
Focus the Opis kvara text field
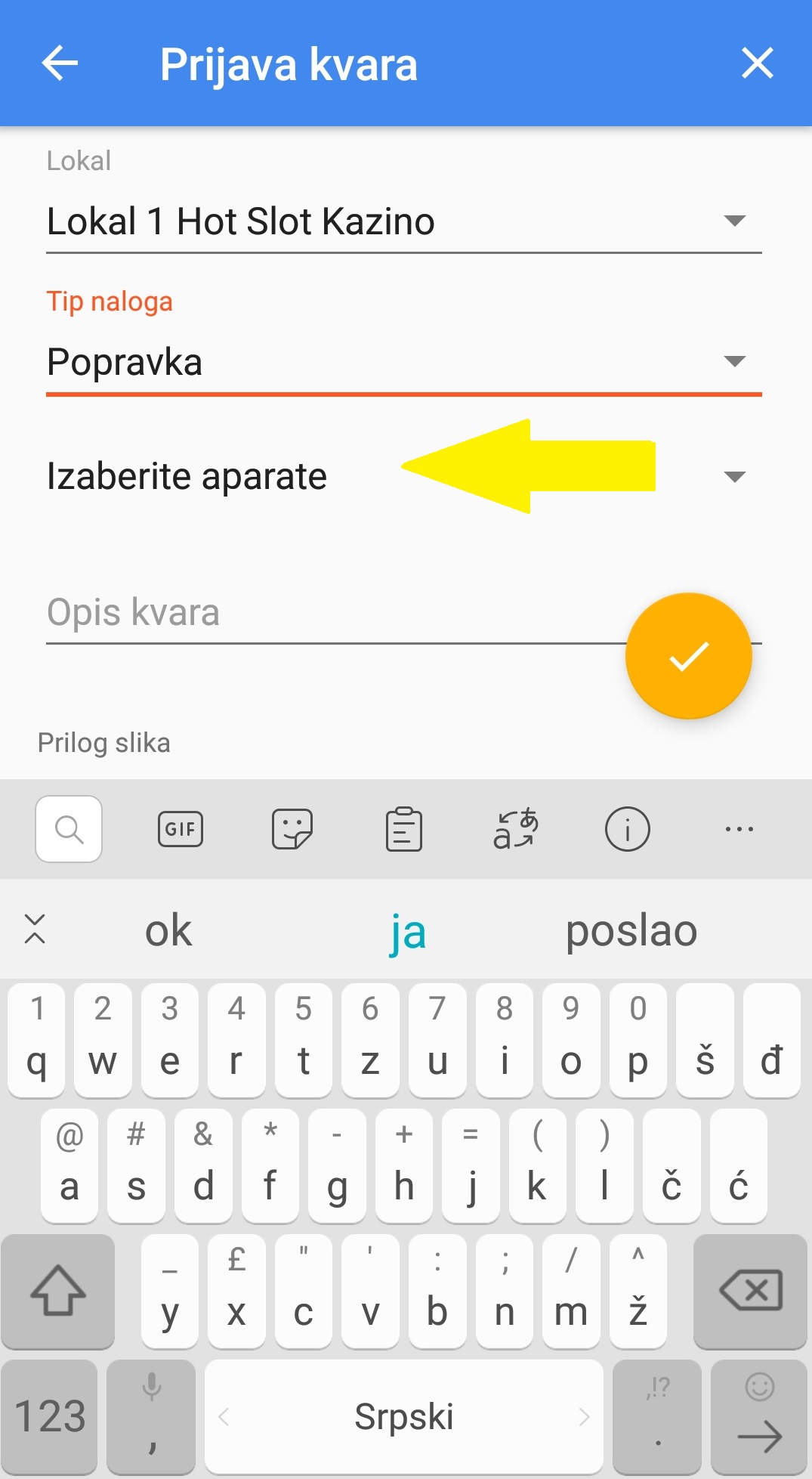tap(332, 613)
